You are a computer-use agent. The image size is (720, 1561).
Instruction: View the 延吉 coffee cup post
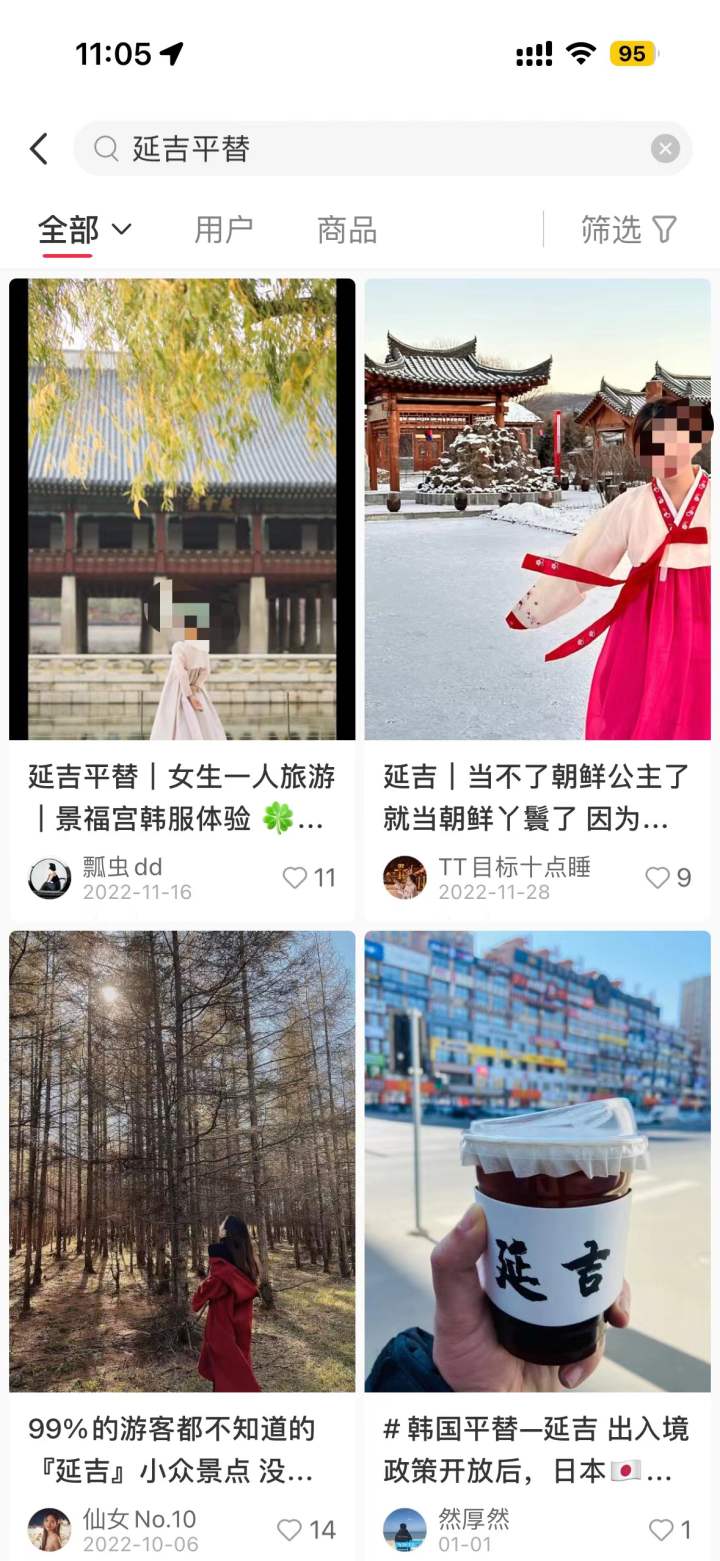coord(537,1160)
